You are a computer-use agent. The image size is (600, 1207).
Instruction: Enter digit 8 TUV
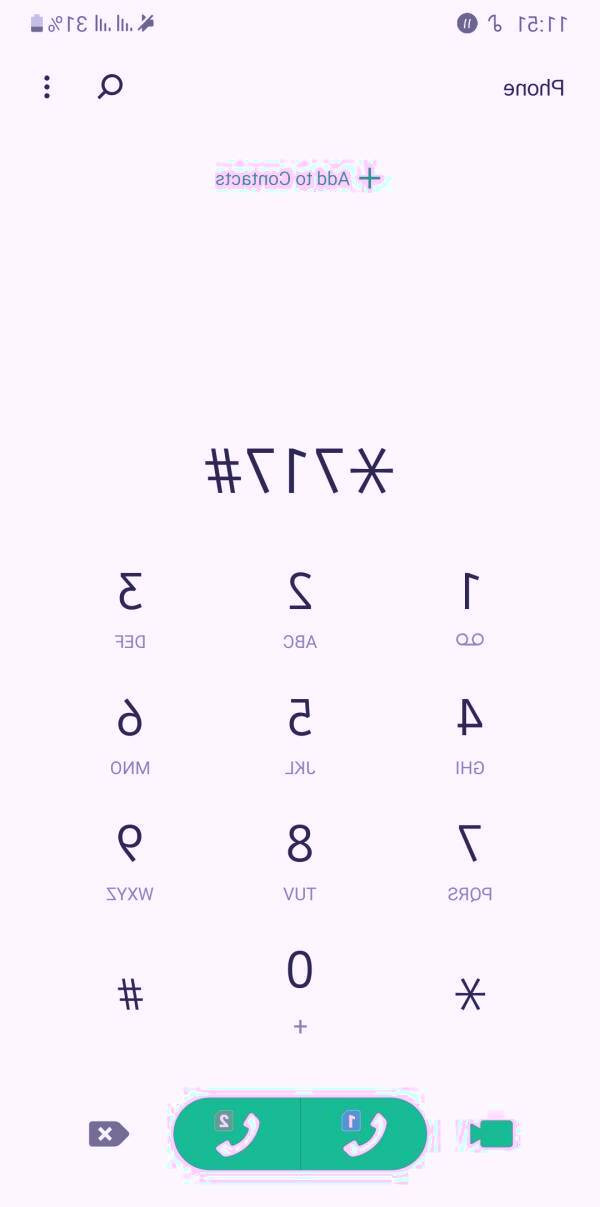click(x=300, y=858)
